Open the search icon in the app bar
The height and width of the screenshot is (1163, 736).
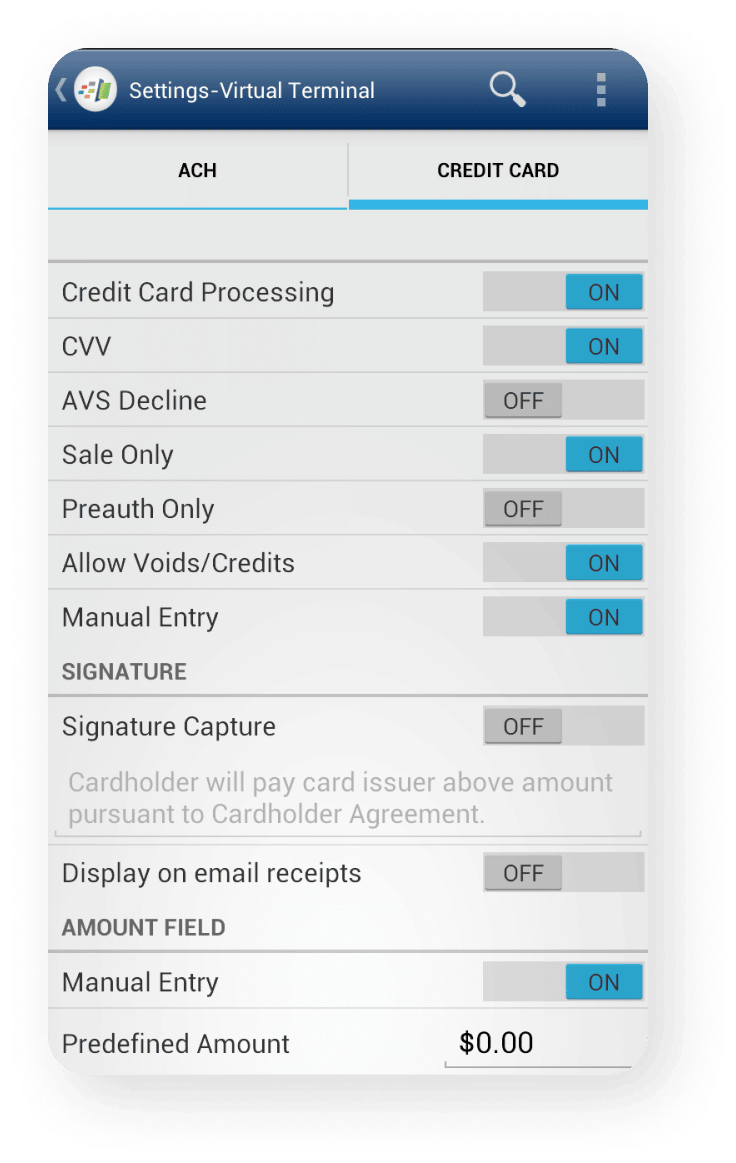coord(507,90)
